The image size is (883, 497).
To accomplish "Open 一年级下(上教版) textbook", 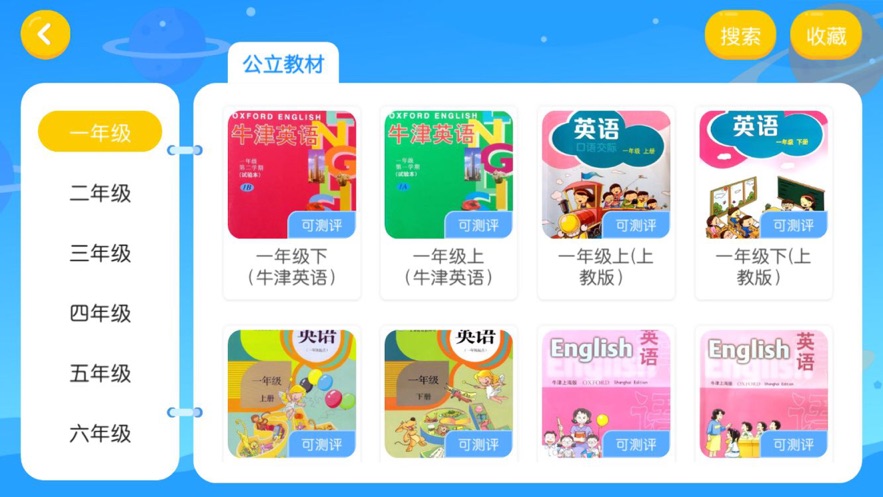I will click(763, 175).
